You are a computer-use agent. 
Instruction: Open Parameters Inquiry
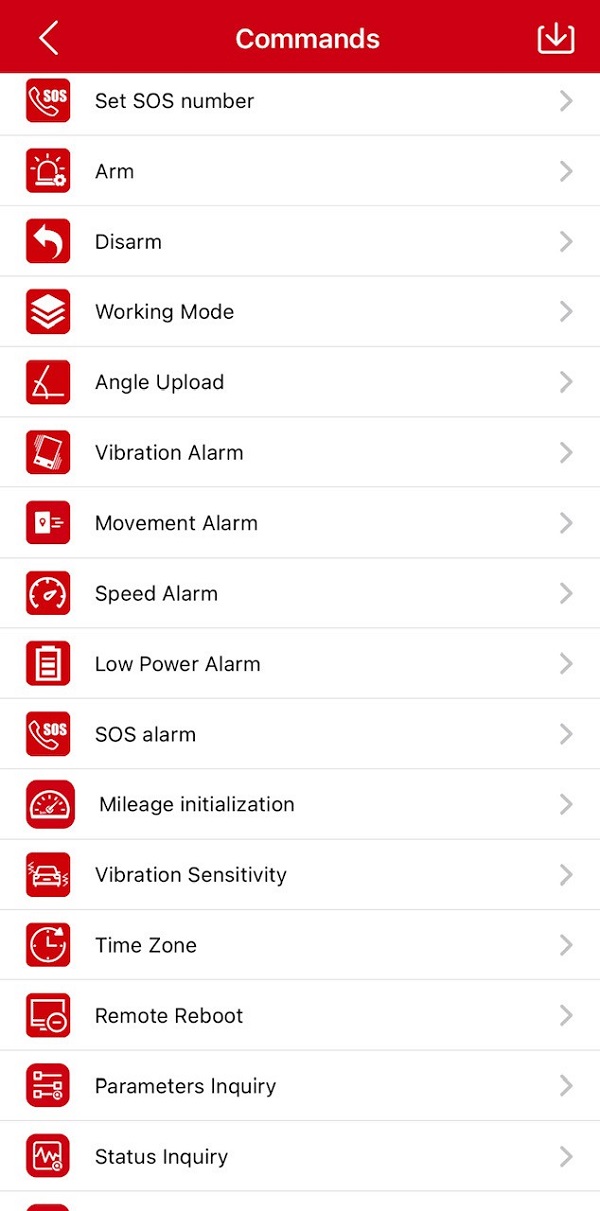click(x=300, y=1085)
